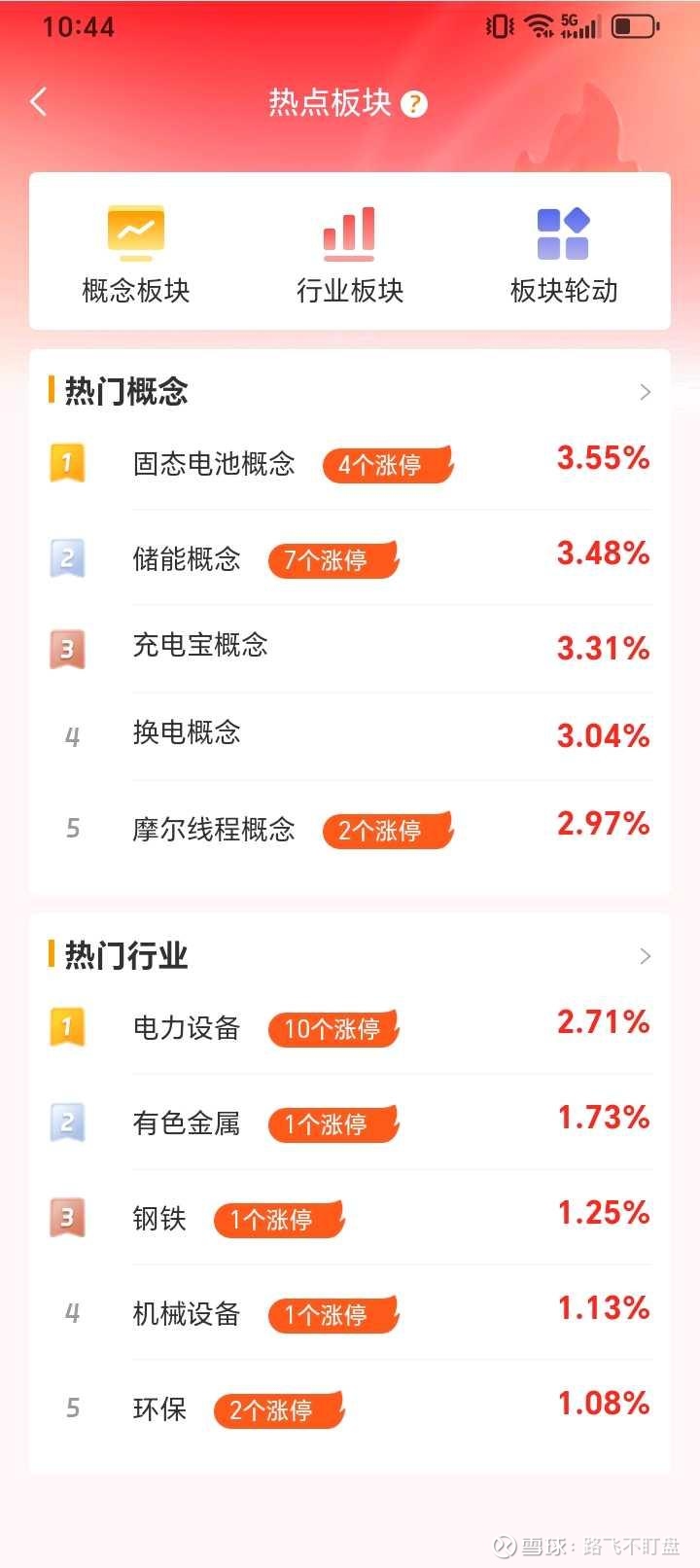This screenshot has width=700, height=1568.
Task: Tap the help question mark beside 热点板块 title
Action: coord(414,102)
